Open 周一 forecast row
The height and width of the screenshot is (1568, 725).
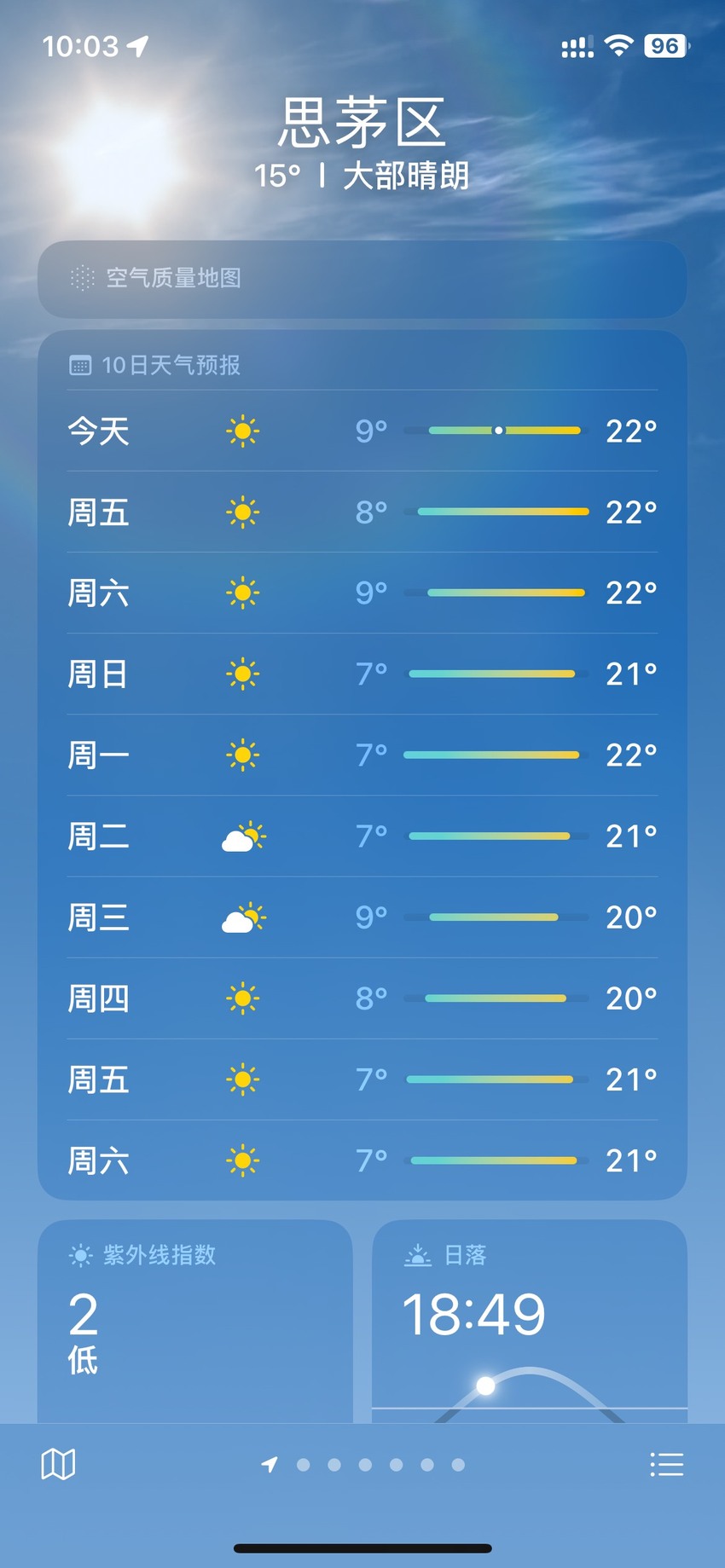tap(362, 755)
